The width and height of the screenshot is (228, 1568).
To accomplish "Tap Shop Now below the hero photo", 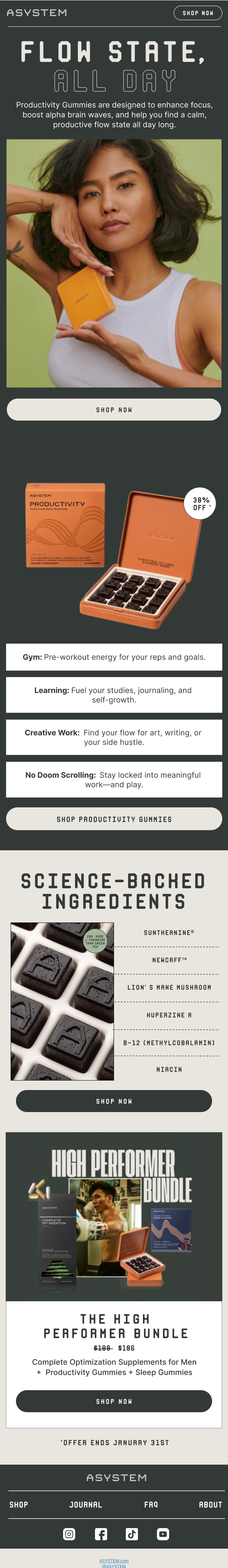I will tap(114, 410).
